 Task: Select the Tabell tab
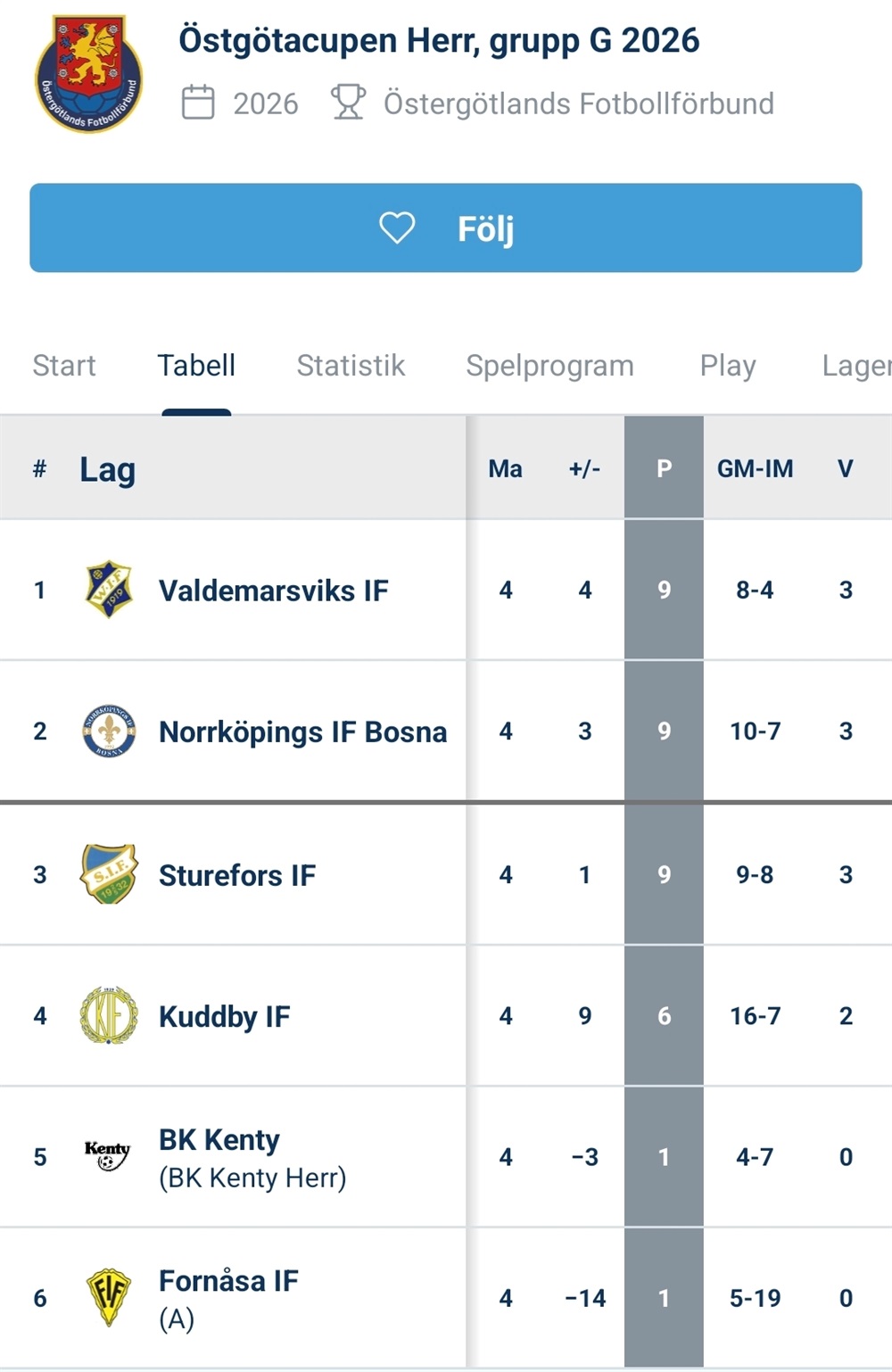[196, 366]
